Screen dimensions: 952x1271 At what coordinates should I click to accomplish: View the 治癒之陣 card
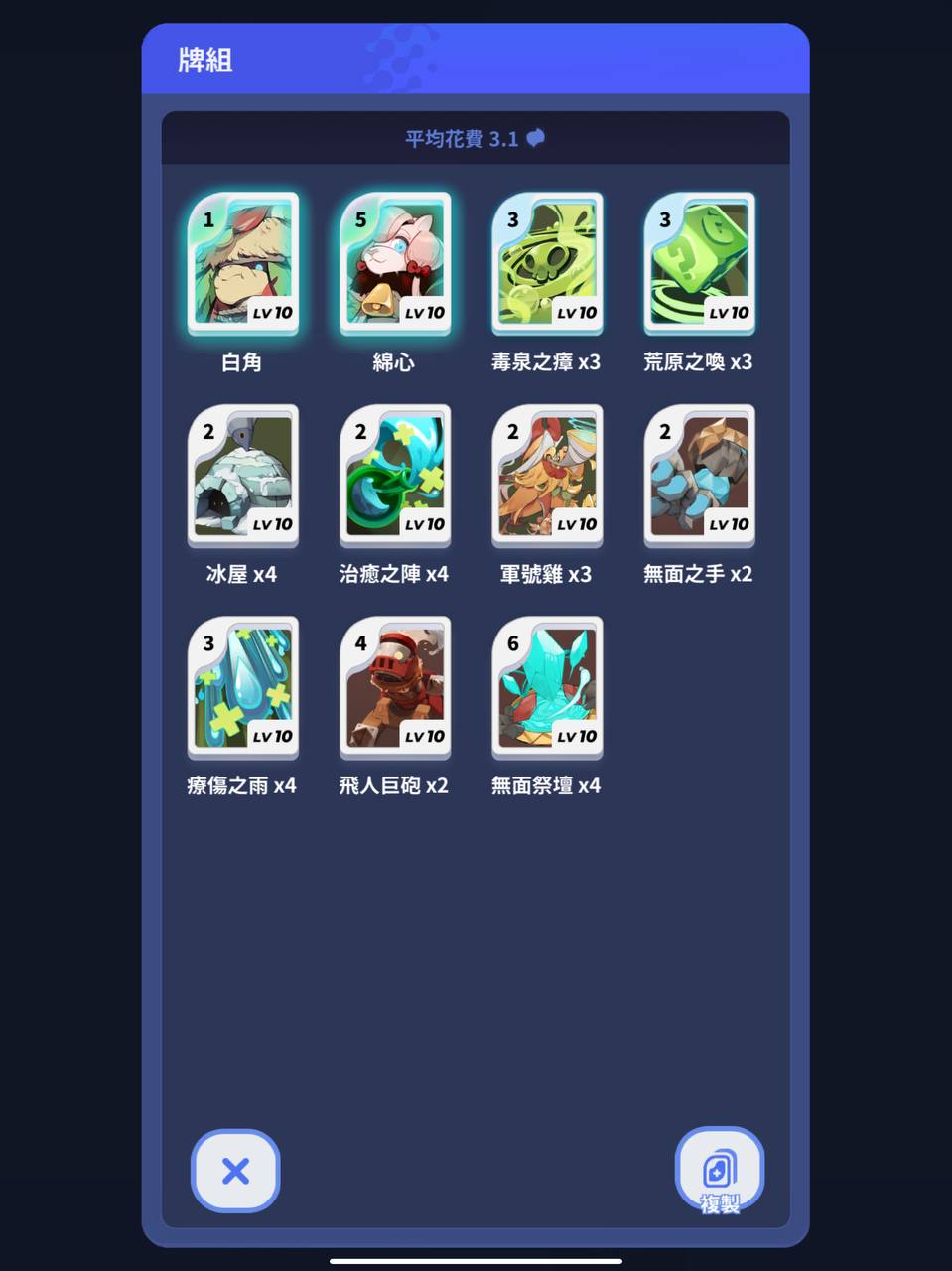click(395, 476)
